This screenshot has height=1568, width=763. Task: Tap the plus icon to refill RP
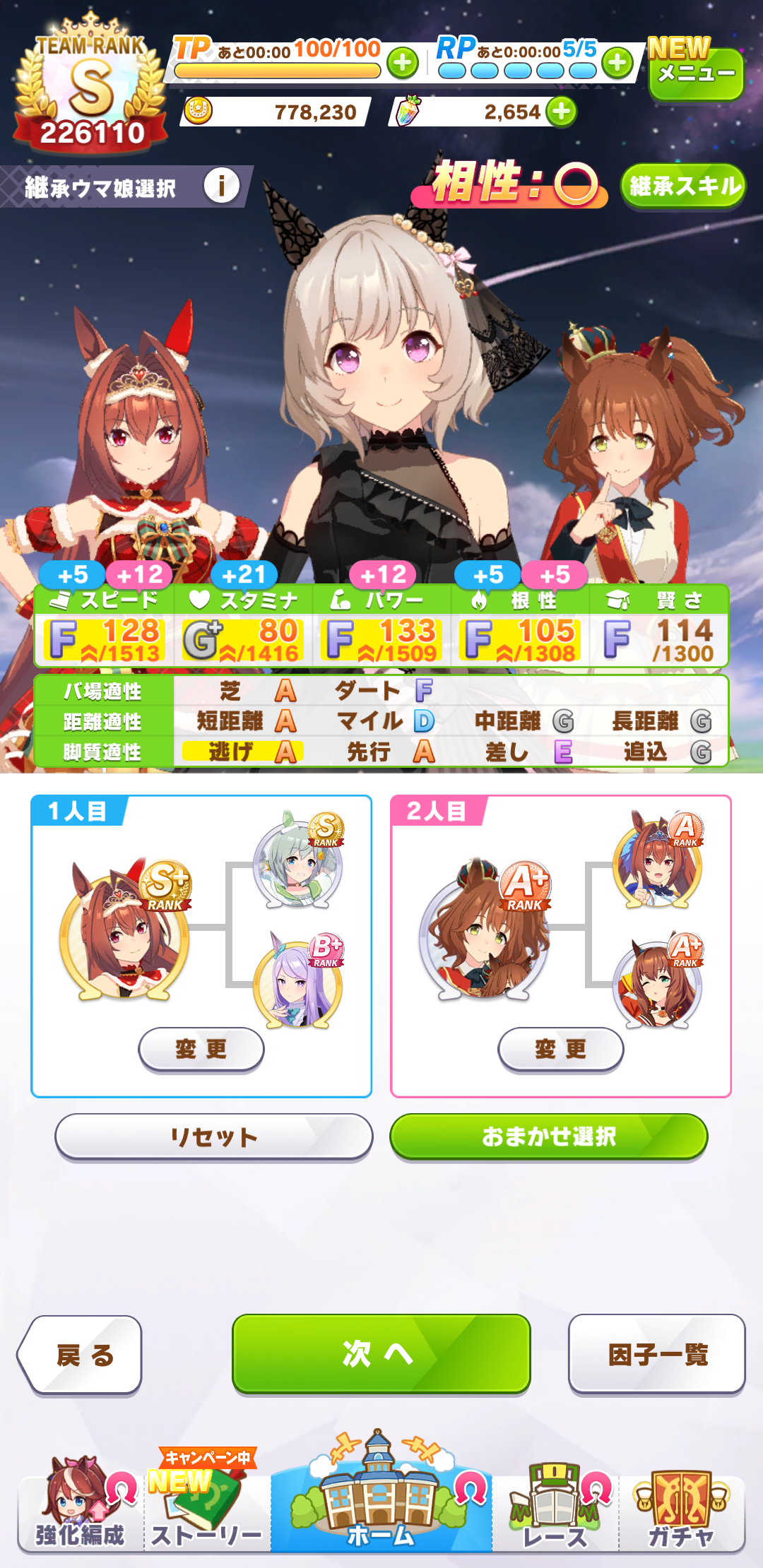(617, 64)
